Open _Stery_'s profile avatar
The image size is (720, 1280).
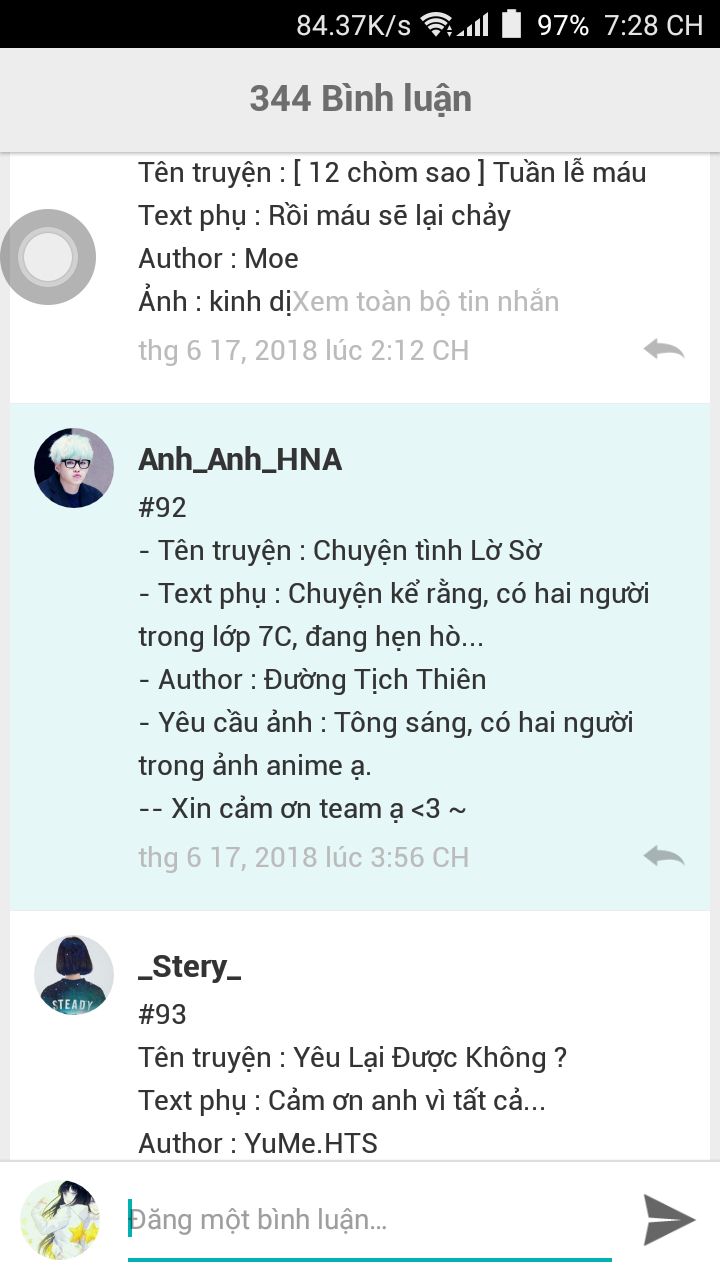tap(74, 975)
